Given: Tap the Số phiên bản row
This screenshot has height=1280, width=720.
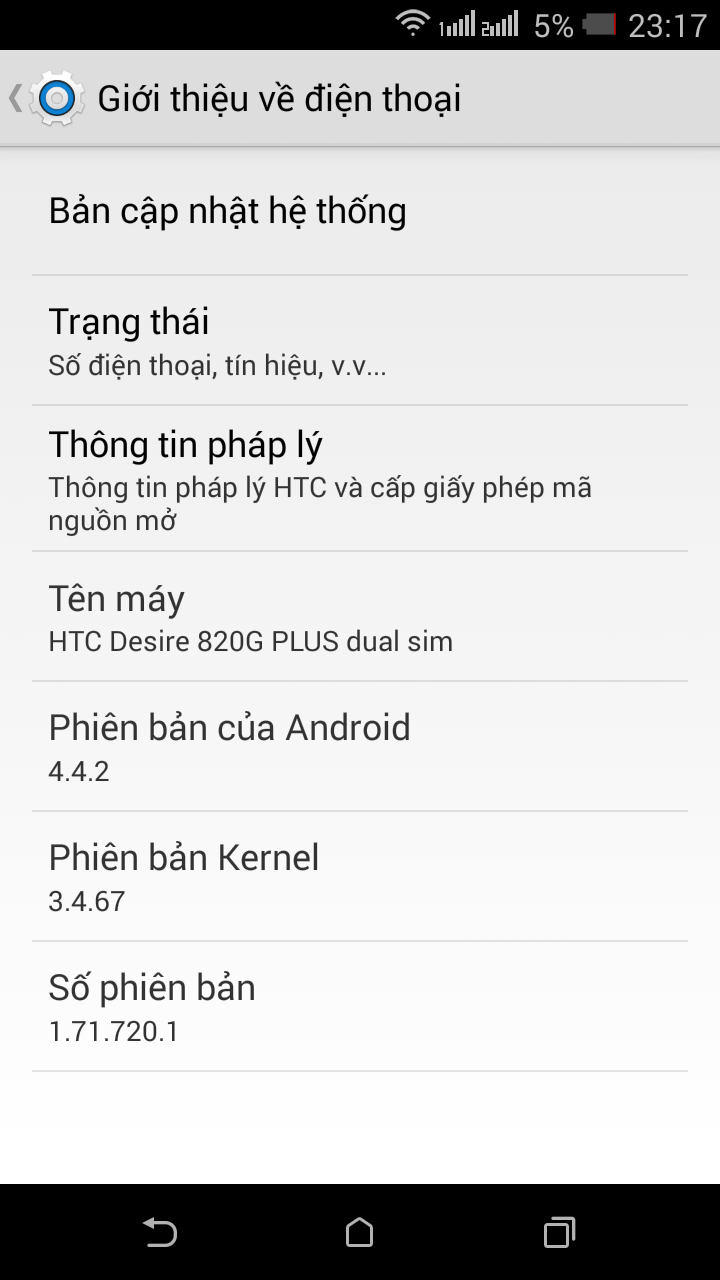Looking at the screenshot, I should pos(360,1007).
